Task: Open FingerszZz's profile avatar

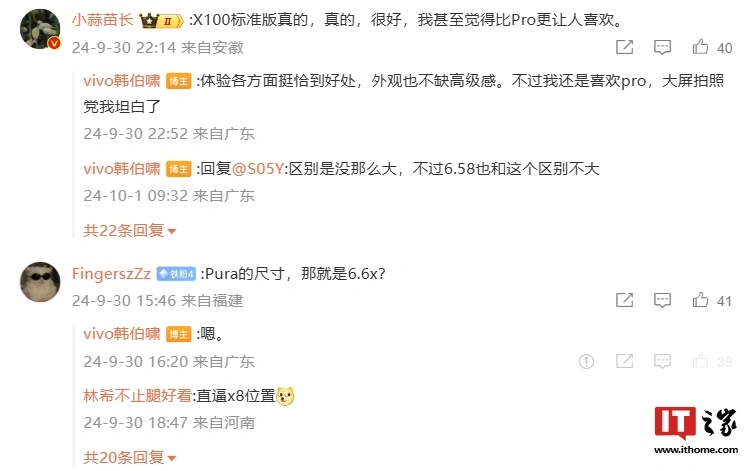Action: coord(41,281)
